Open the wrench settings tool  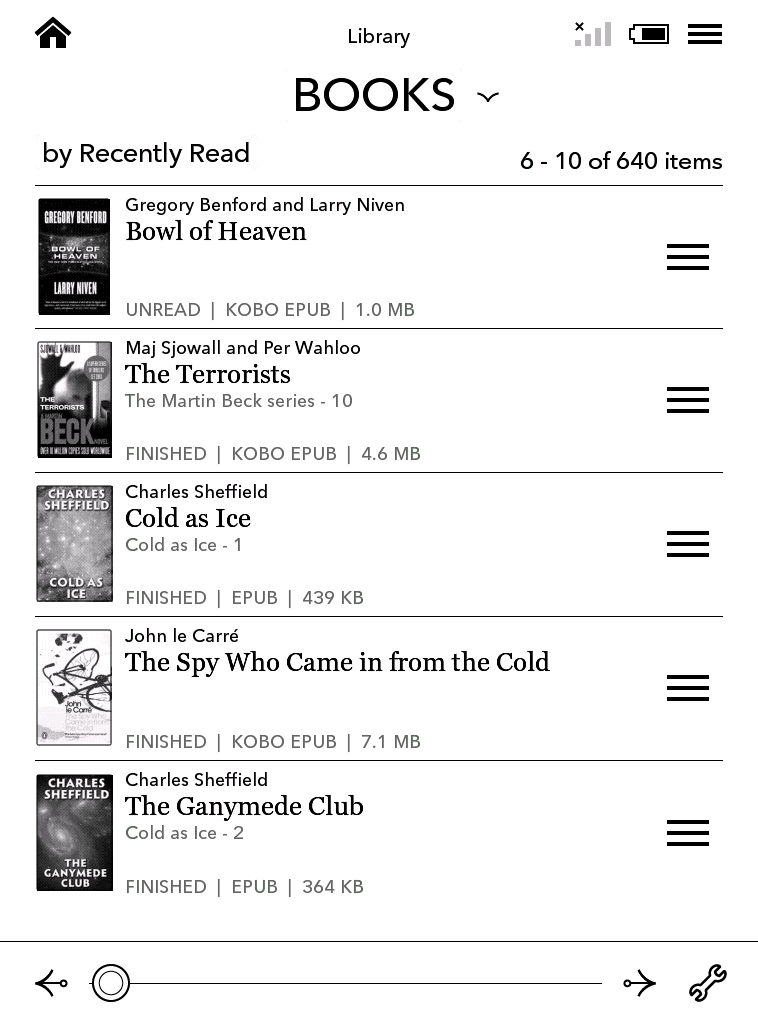point(707,983)
